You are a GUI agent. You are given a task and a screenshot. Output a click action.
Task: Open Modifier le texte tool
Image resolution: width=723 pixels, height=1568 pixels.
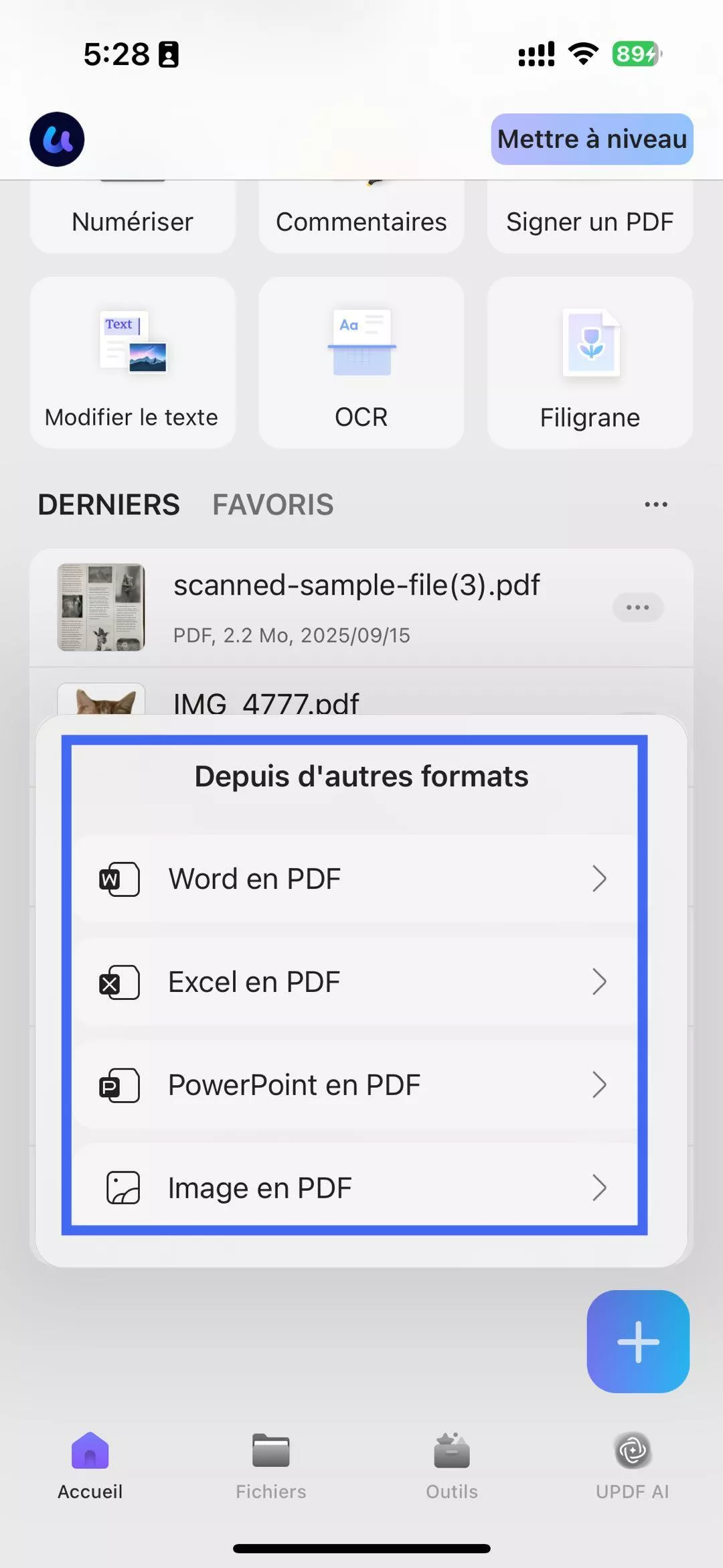point(132,363)
